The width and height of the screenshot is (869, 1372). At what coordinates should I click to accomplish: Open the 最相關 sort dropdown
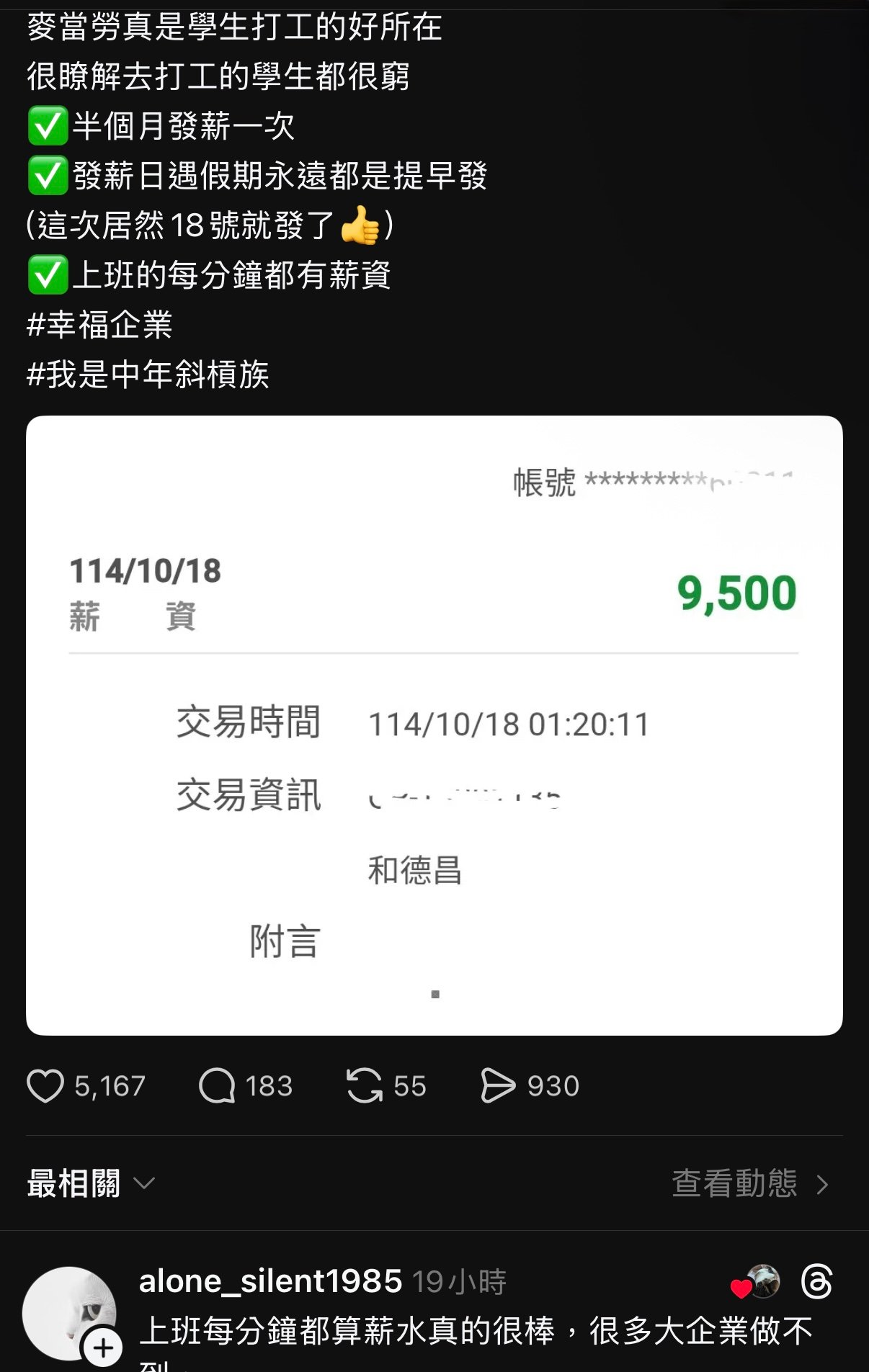(x=91, y=1184)
